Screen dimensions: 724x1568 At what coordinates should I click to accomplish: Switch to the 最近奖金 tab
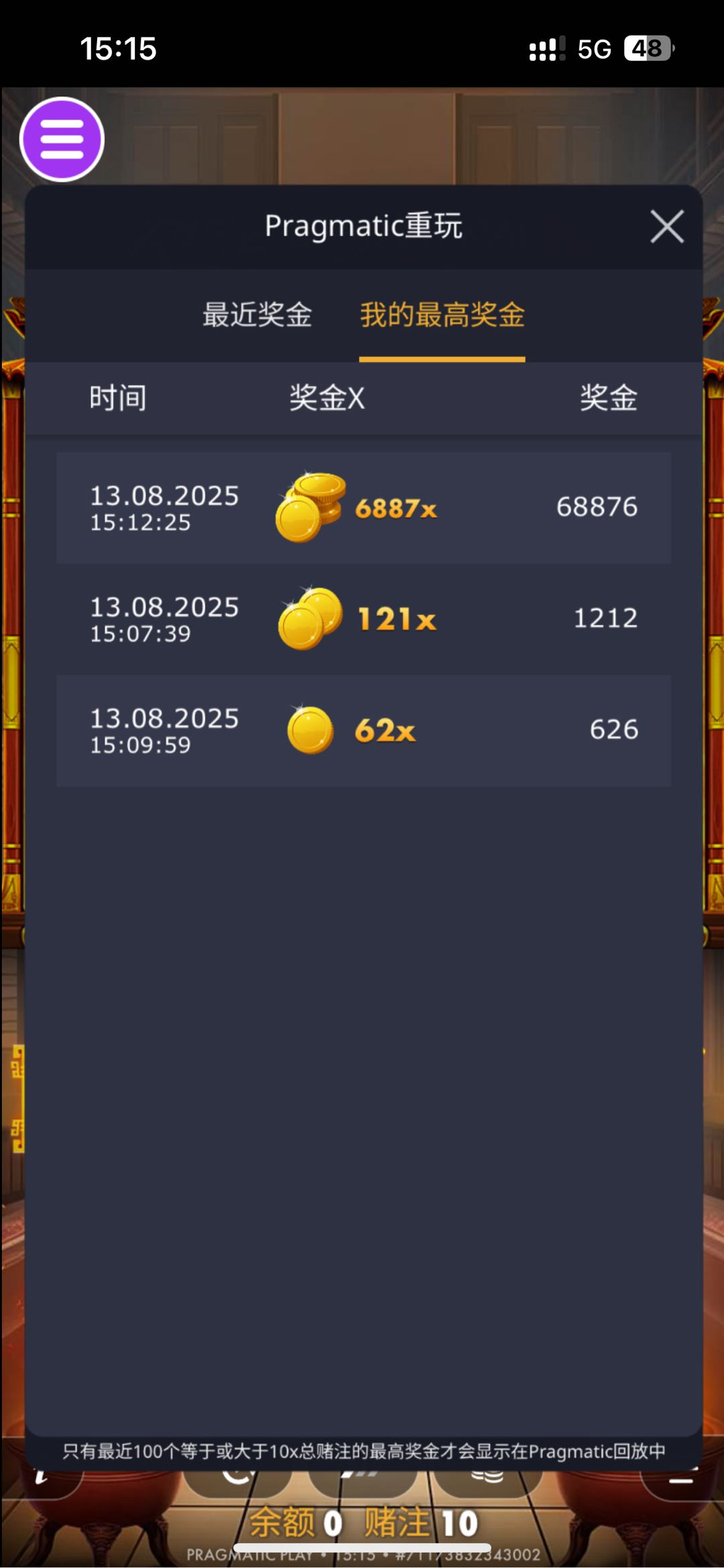coord(257,315)
